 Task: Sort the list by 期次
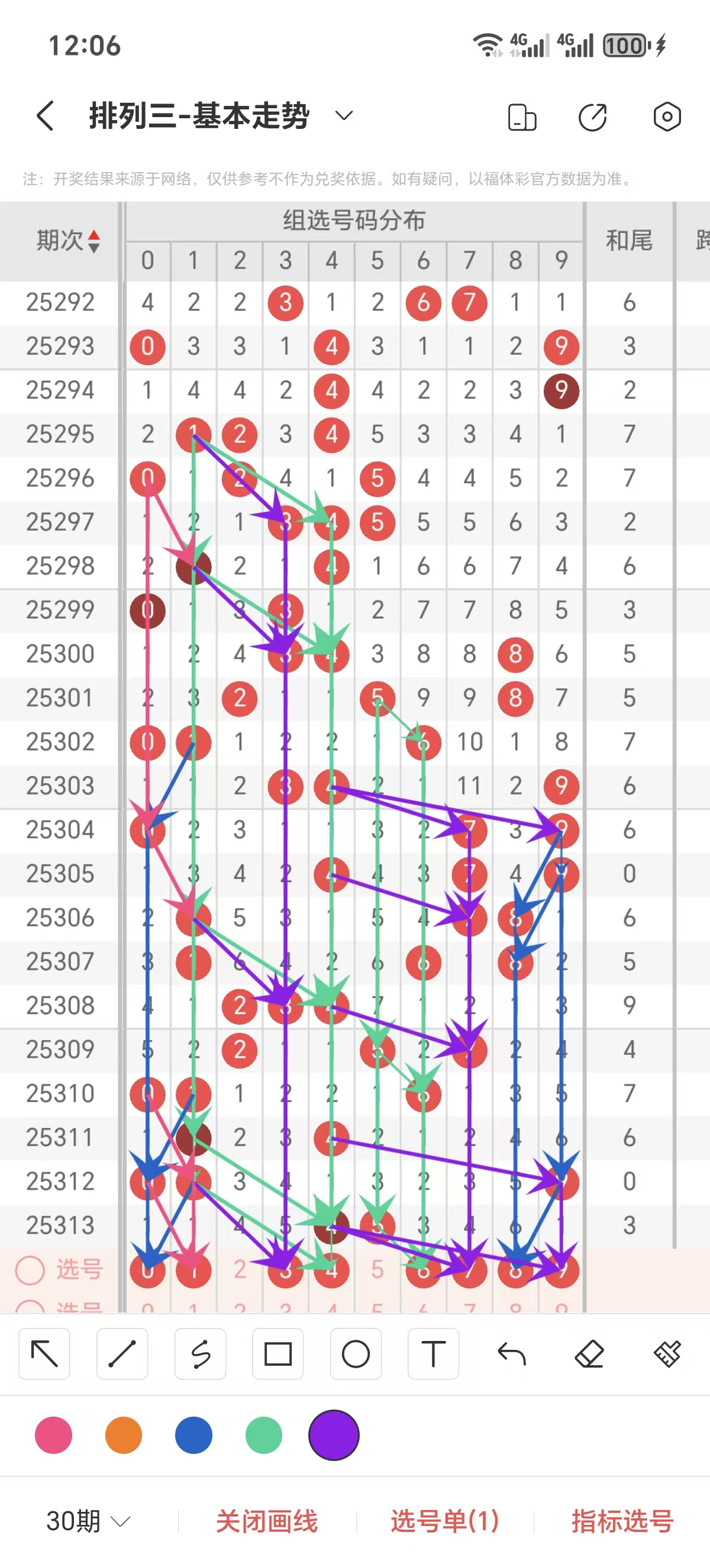coord(67,241)
